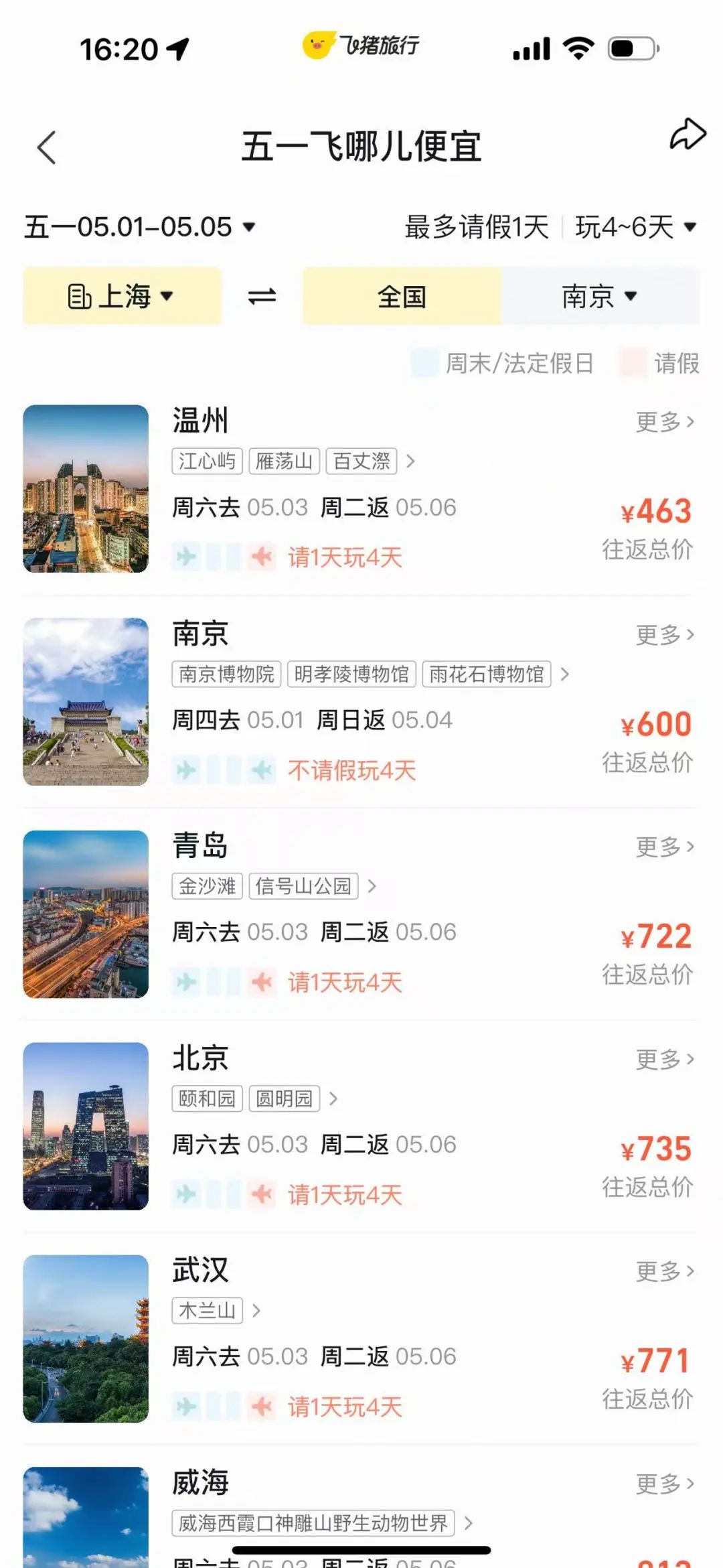This screenshot has height=1568, width=723.
Task: Tap the 南京博物院 attraction tag
Action: tap(226, 674)
